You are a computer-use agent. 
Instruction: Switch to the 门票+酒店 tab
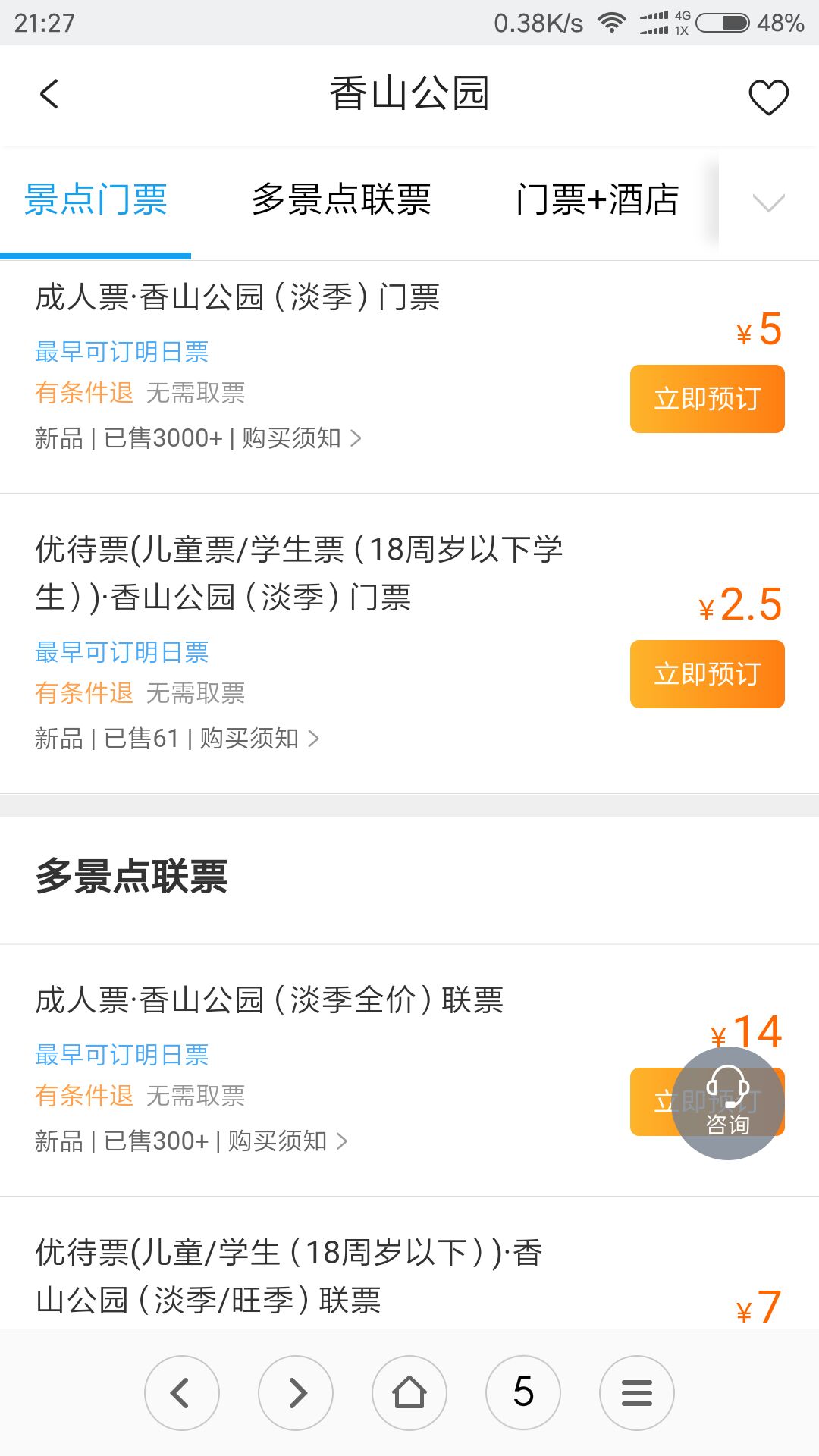(597, 199)
